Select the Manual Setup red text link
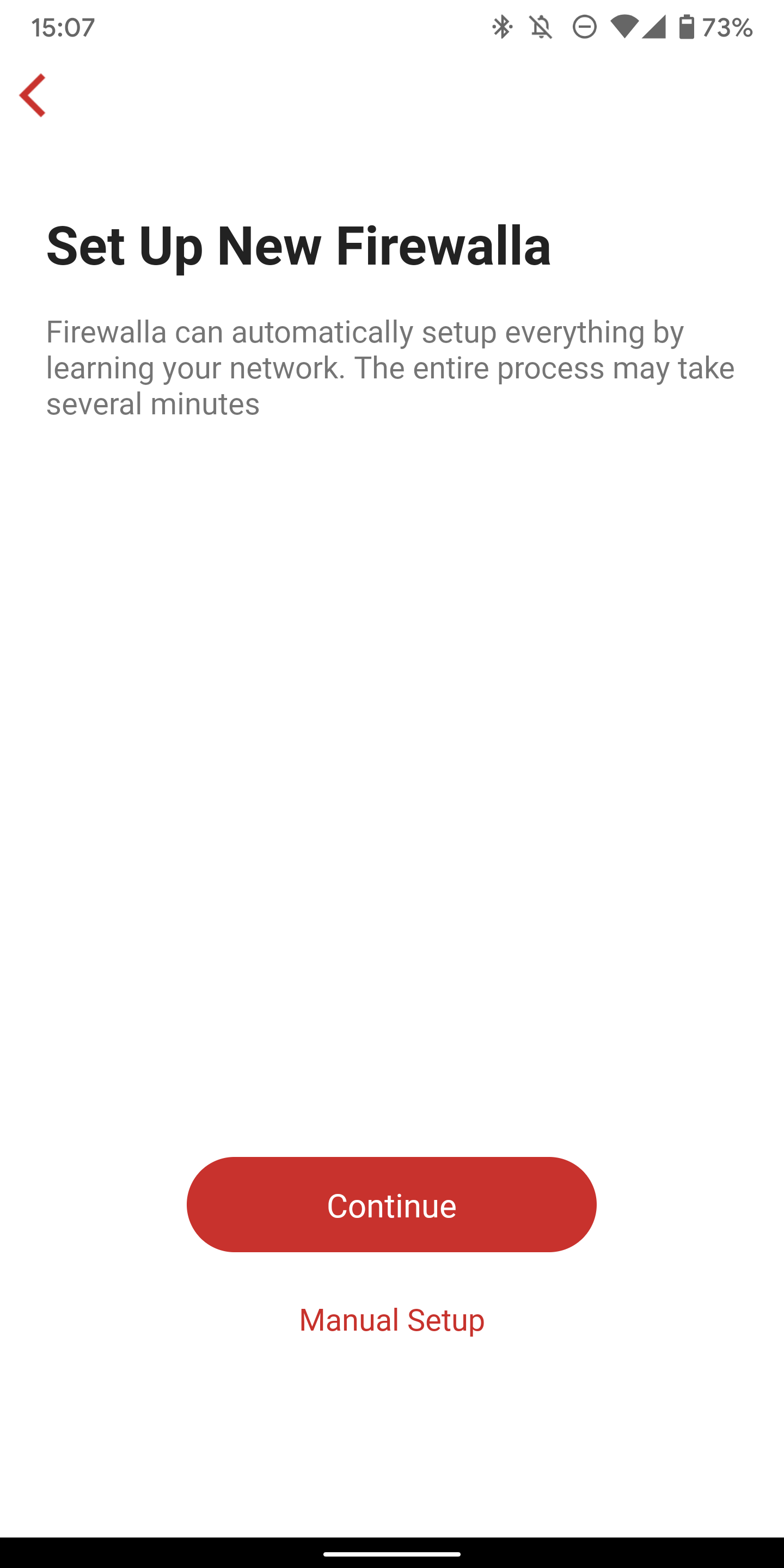Viewport: 784px width, 1568px height. (392, 1321)
